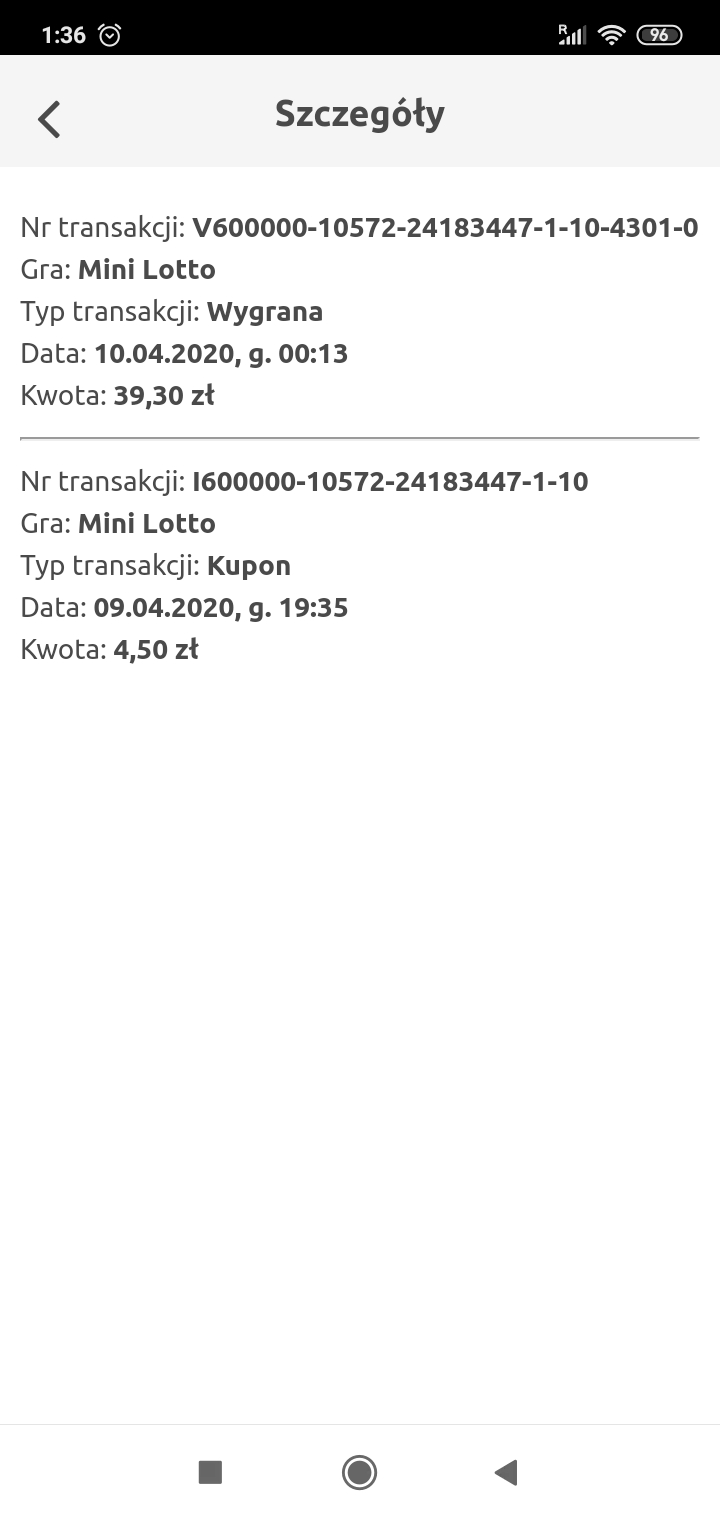Open recent apps with the square button

click(210, 1472)
